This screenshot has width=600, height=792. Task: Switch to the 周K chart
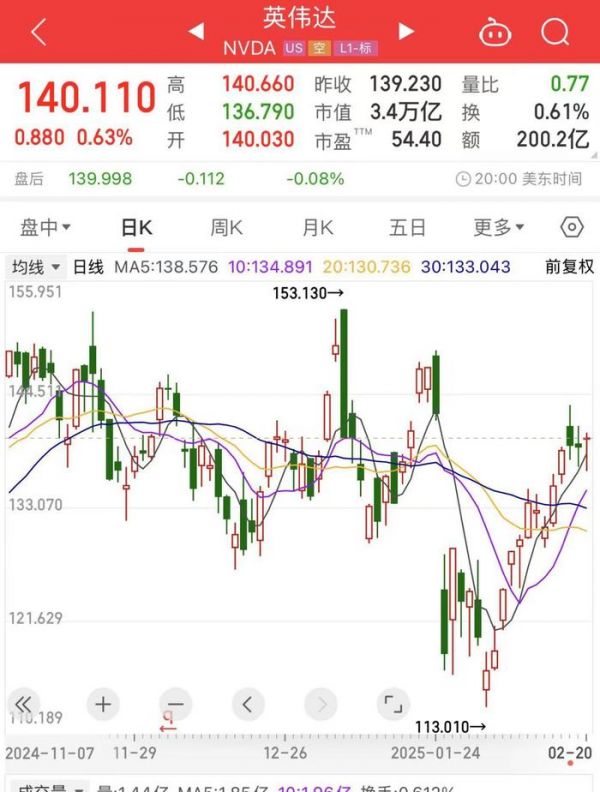coord(226,228)
